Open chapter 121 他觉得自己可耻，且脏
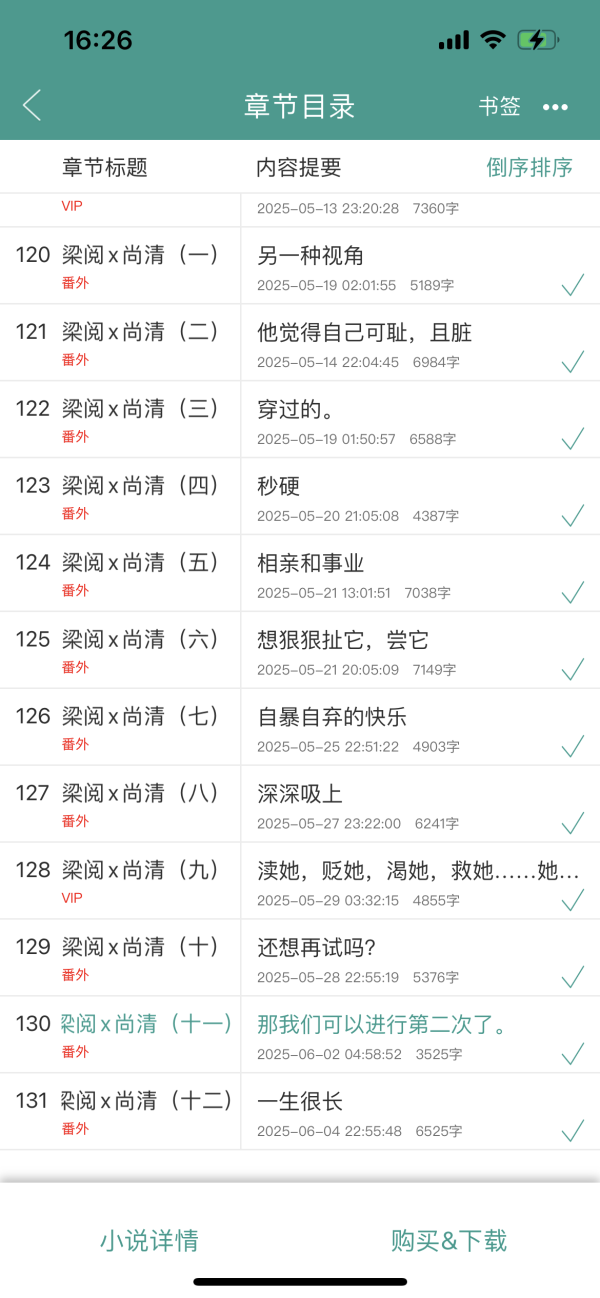Image resolution: width=600 pixels, height=1298 pixels. click(300, 343)
